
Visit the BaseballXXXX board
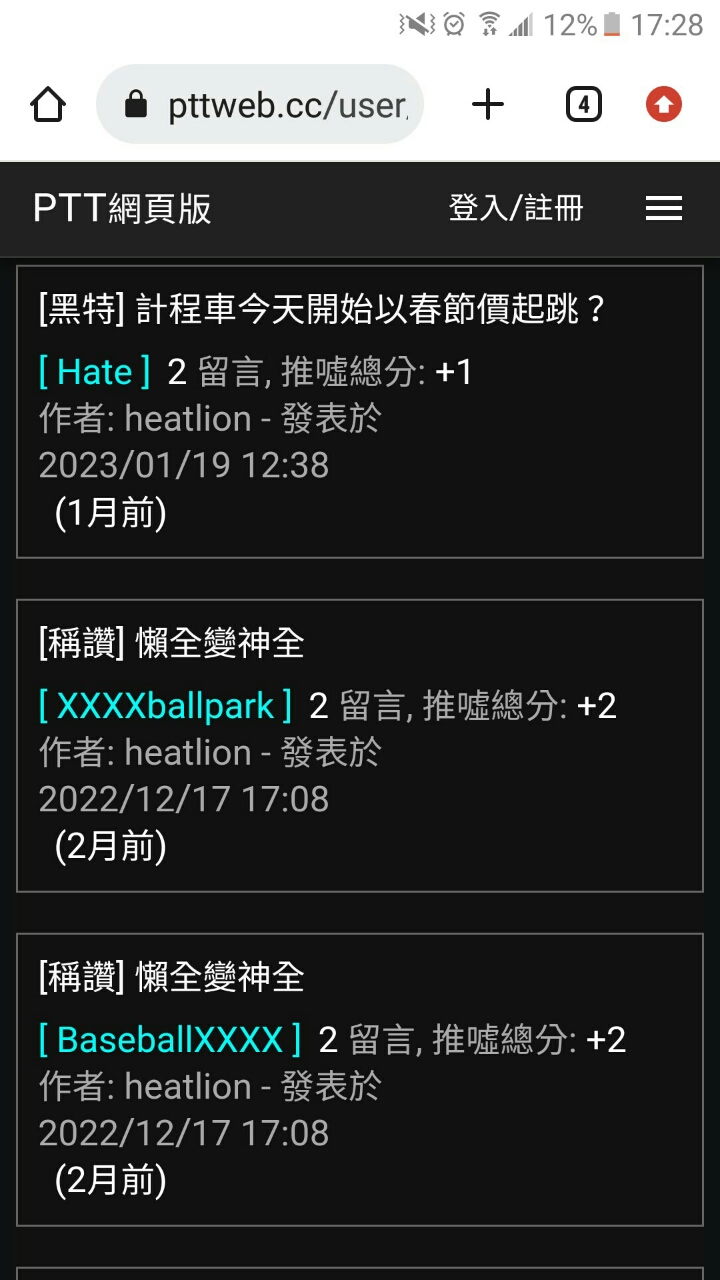[170, 1041]
